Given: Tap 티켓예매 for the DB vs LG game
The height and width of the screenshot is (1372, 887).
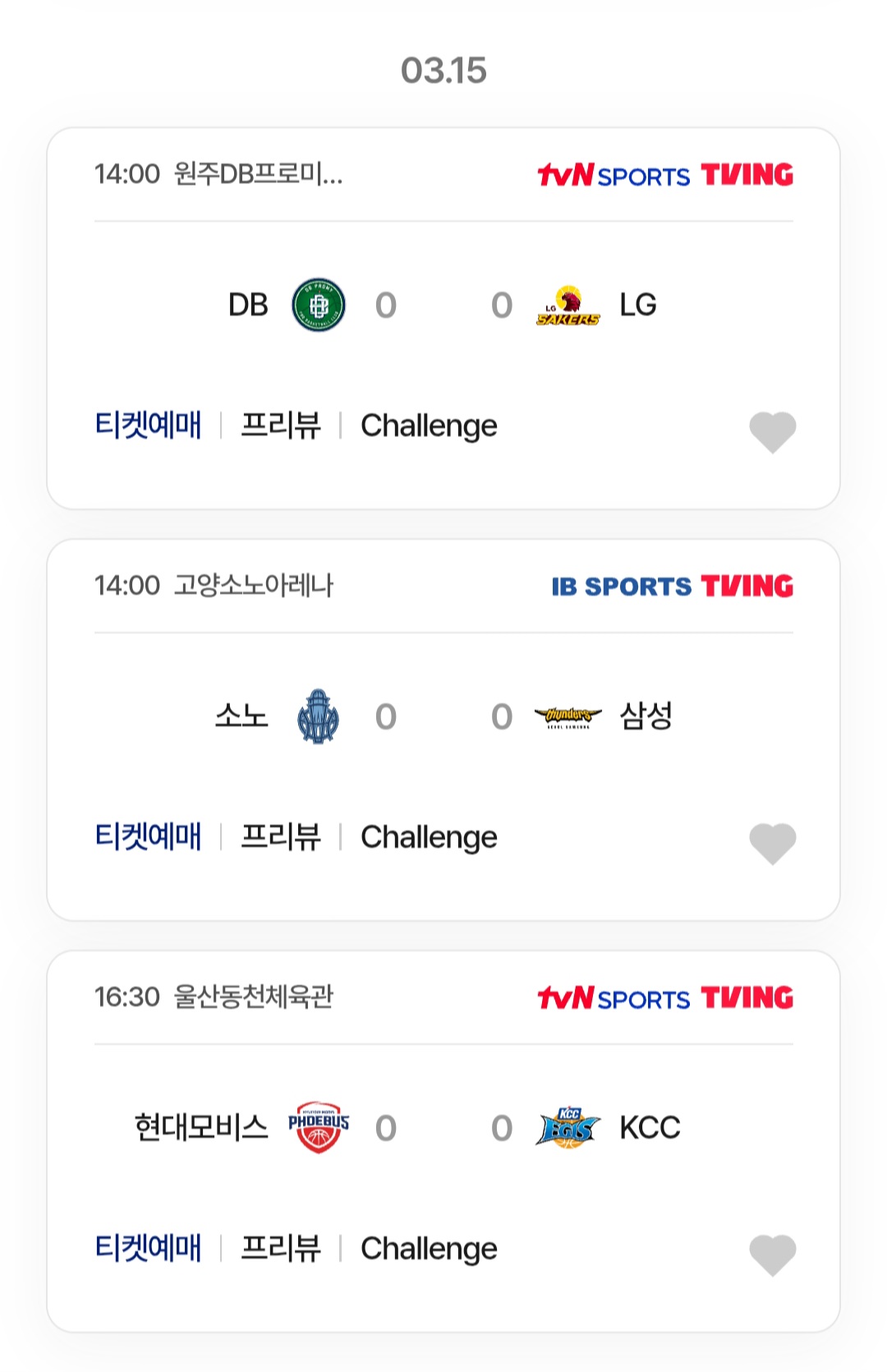Looking at the screenshot, I should [x=149, y=426].
